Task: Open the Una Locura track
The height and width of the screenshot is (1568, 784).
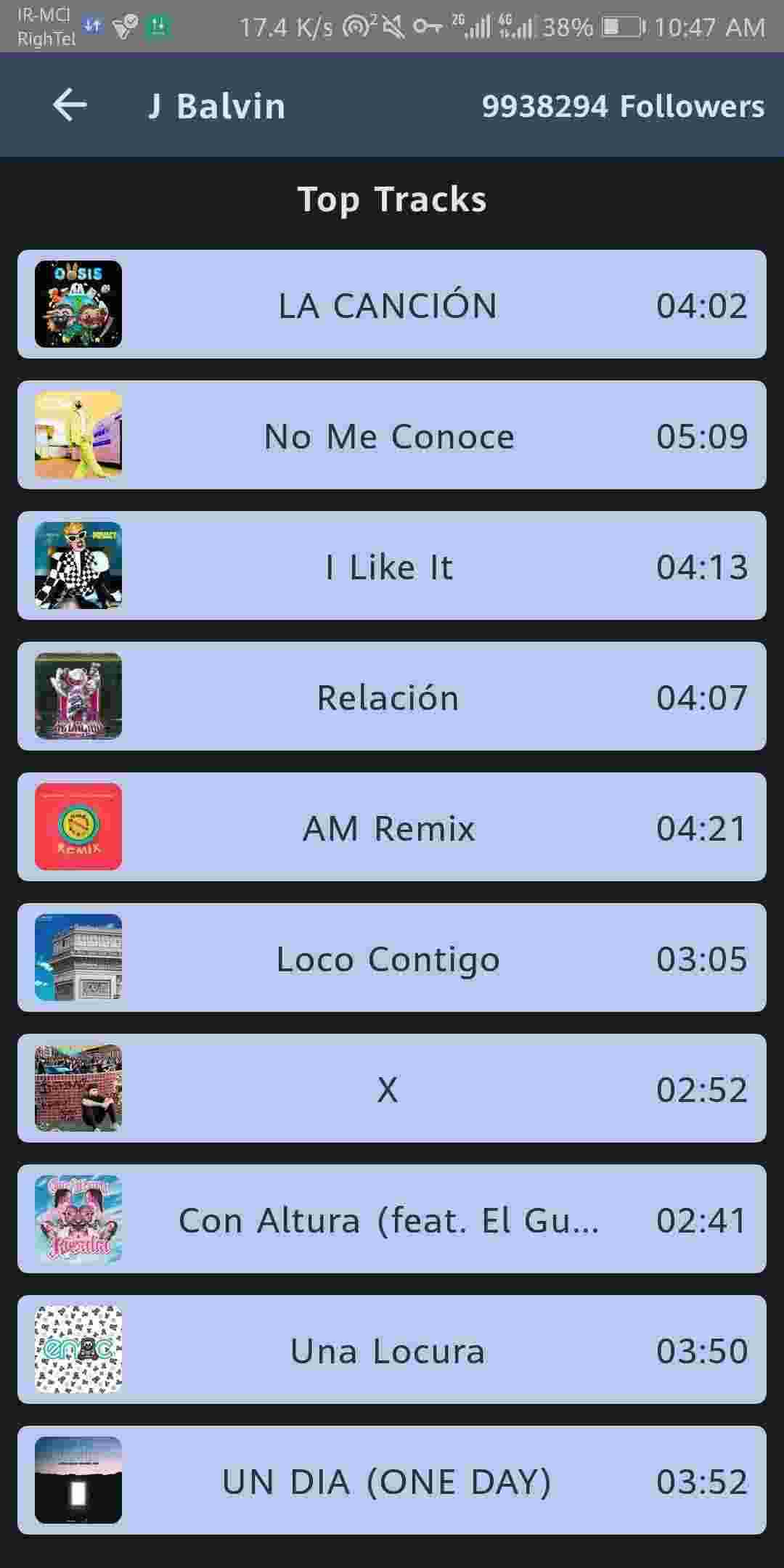Action: 391,1350
